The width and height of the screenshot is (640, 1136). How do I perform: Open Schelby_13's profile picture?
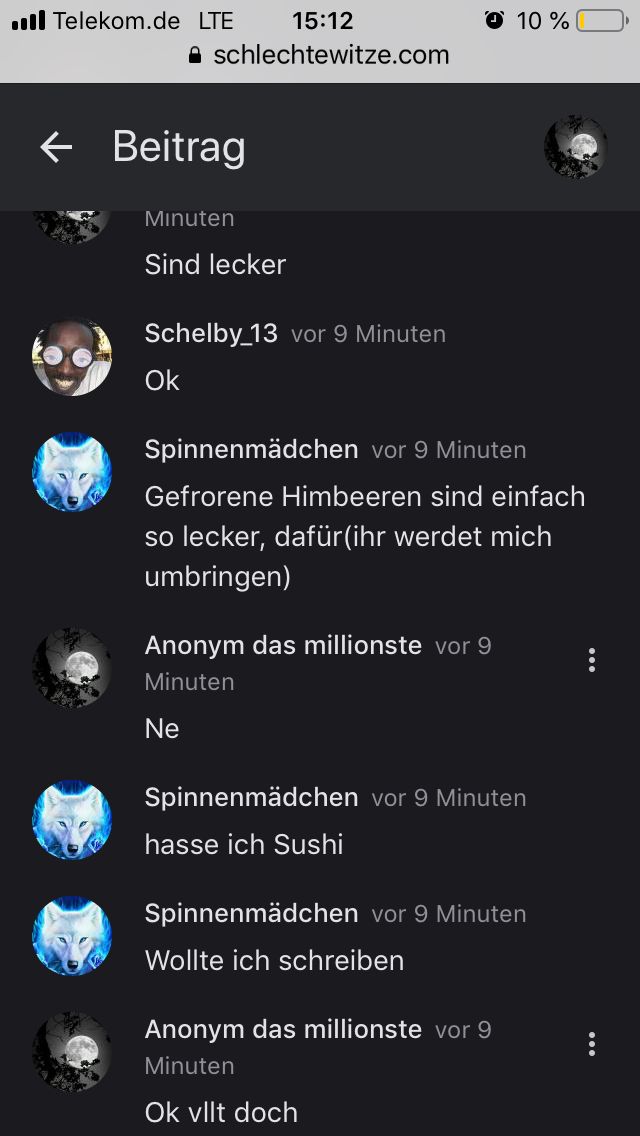coord(72,357)
